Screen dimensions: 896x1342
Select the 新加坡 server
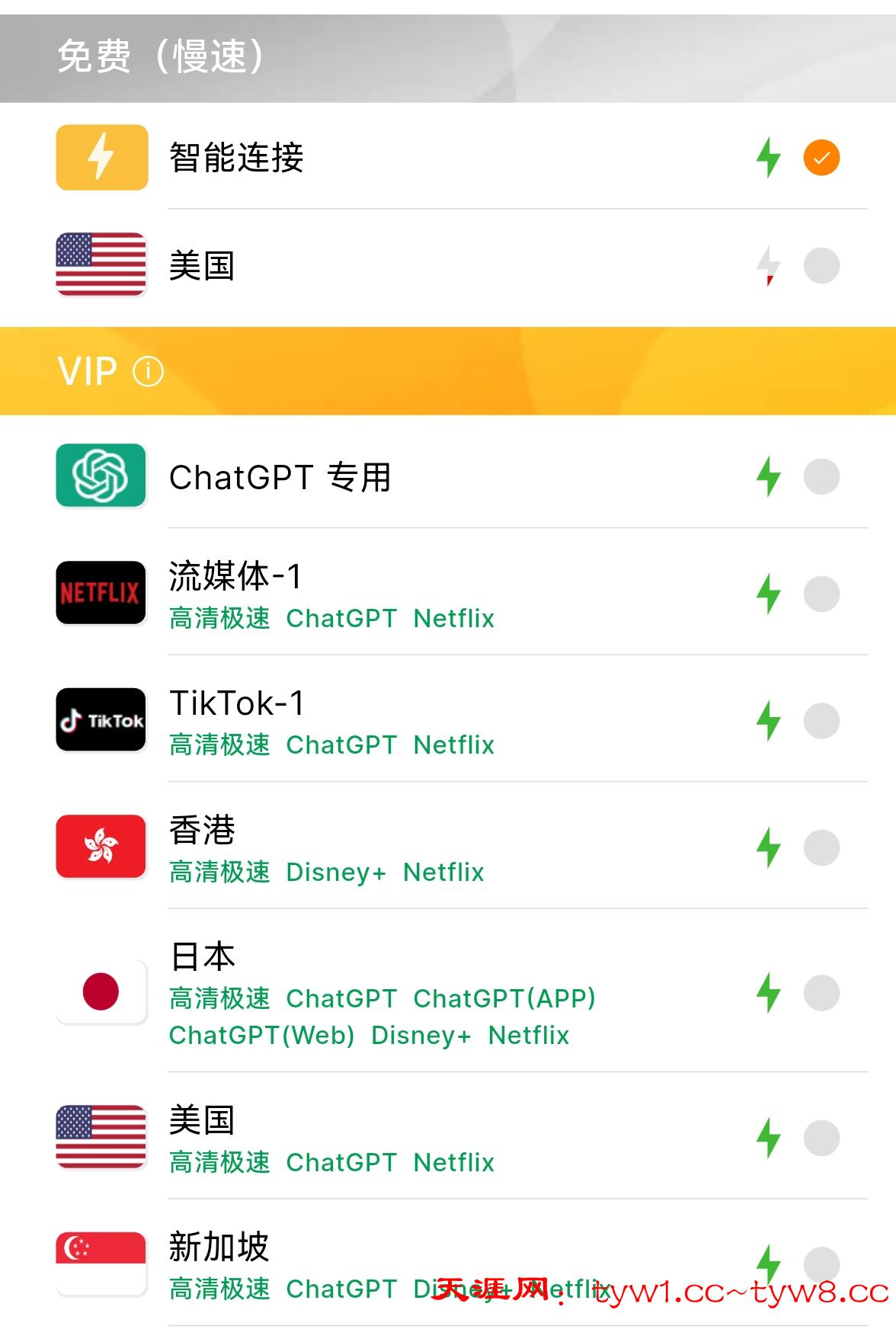[x=821, y=1264]
